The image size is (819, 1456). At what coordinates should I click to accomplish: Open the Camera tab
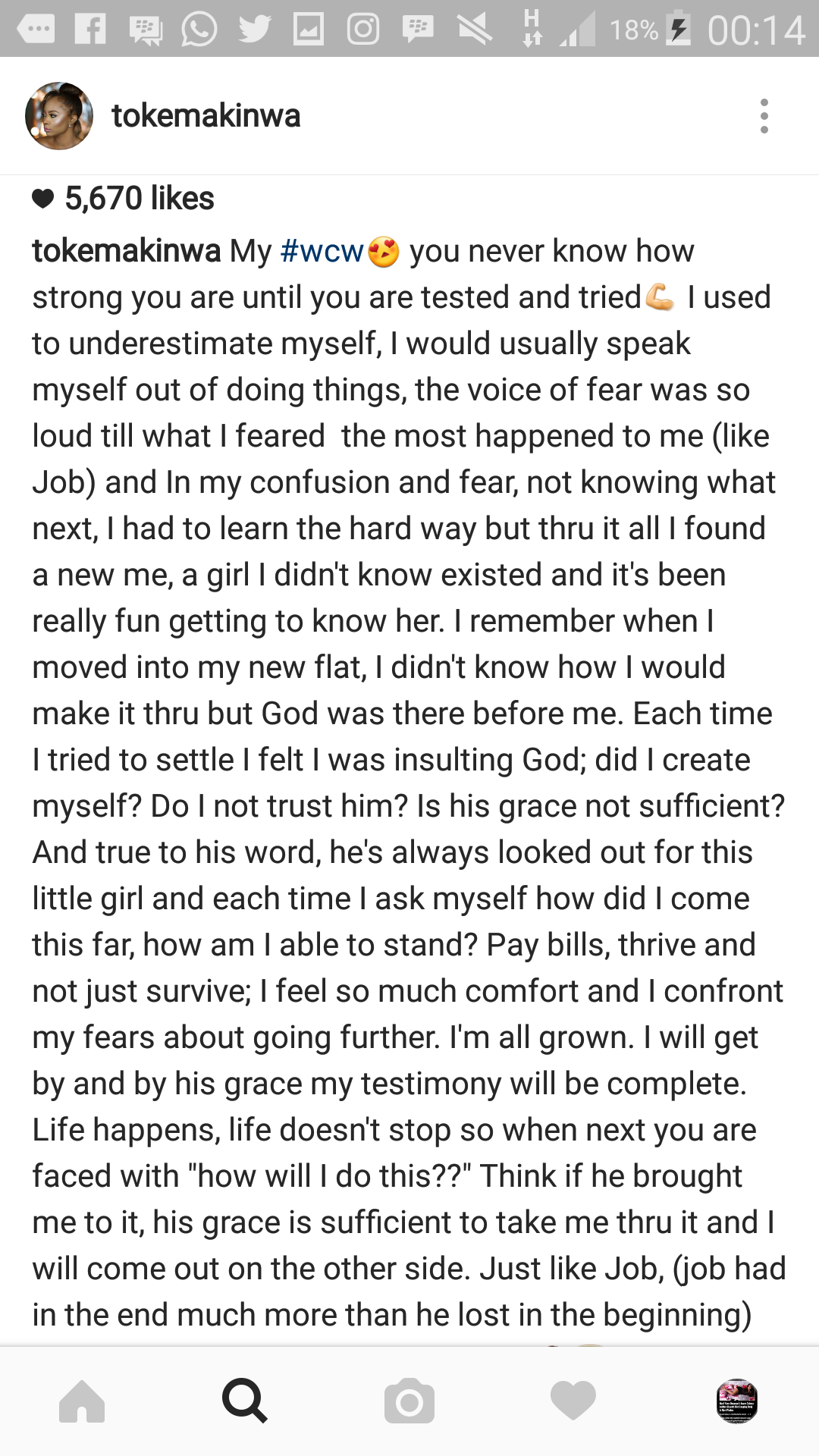click(409, 1401)
